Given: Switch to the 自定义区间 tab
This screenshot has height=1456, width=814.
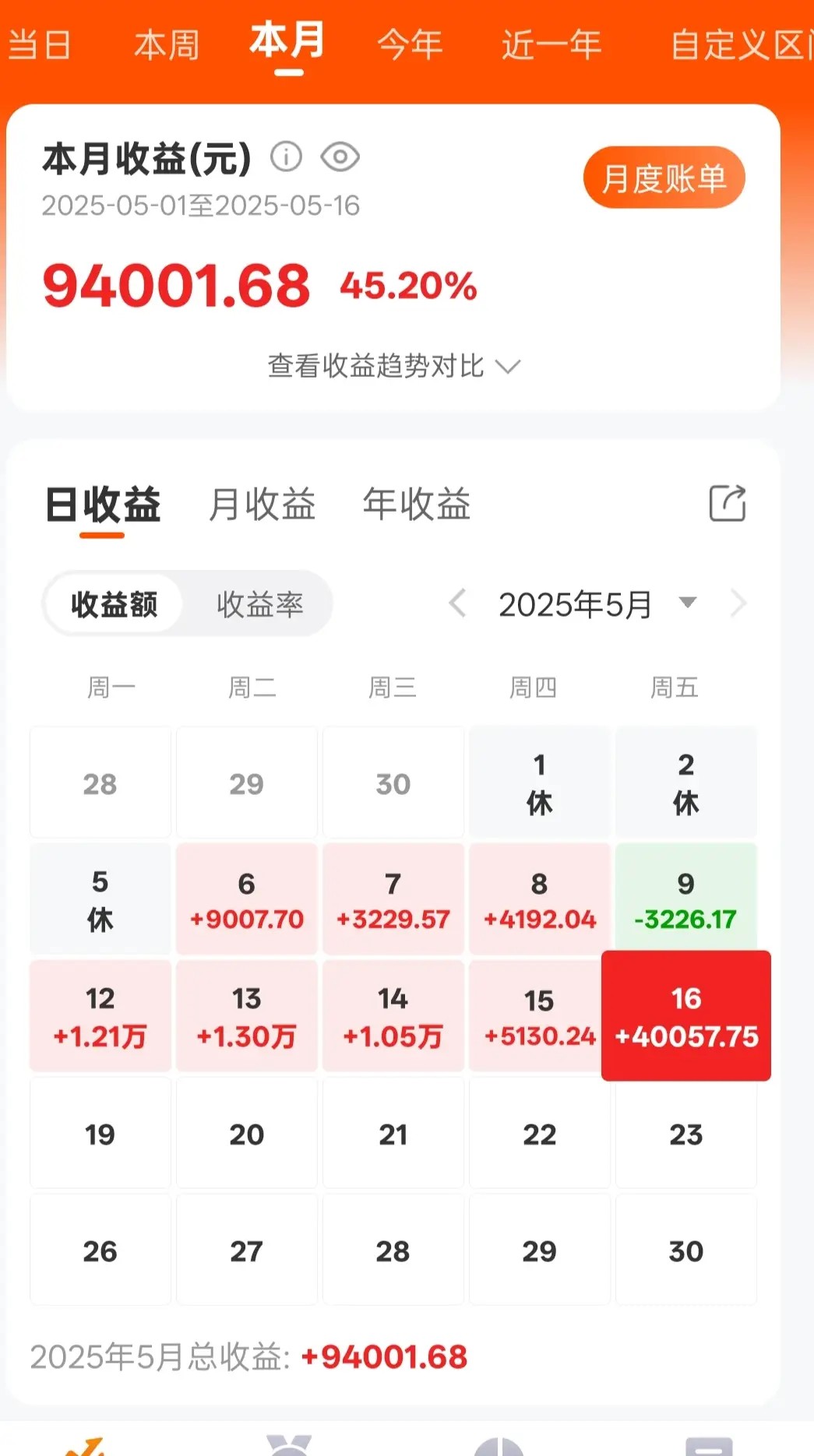Looking at the screenshot, I should (x=742, y=45).
